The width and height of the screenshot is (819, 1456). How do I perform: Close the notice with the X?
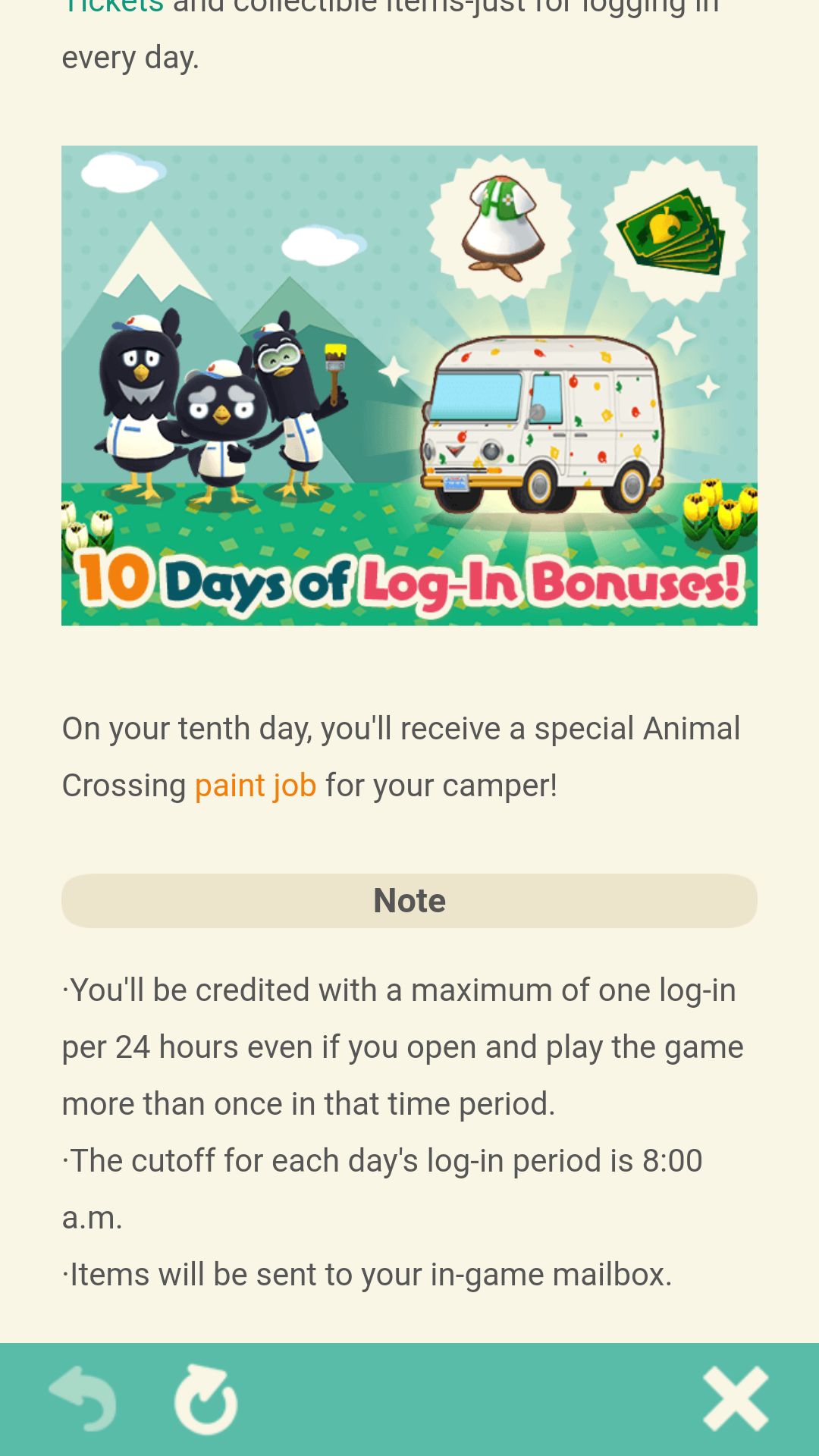tap(736, 1399)
